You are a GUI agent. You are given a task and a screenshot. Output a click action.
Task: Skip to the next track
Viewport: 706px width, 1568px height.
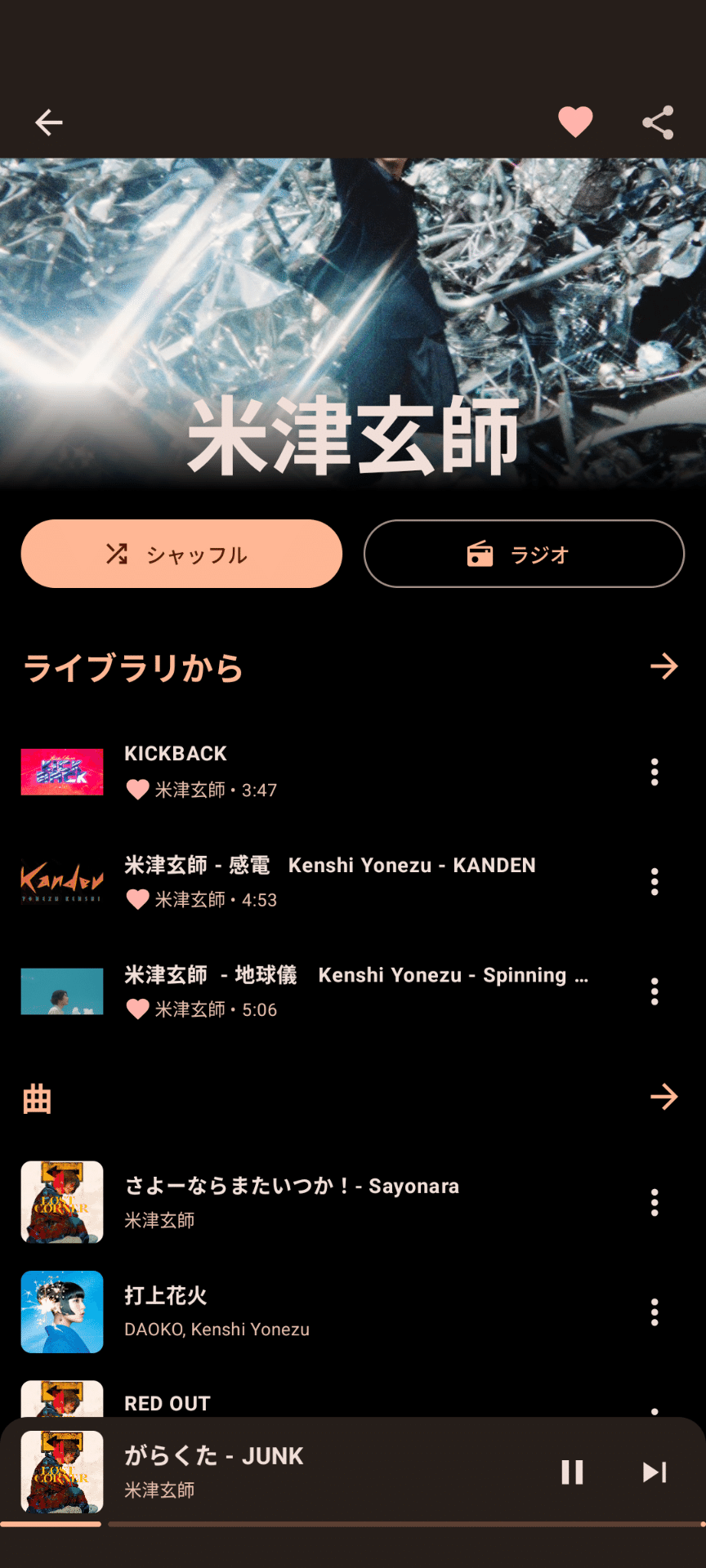tap(655, 1472)
